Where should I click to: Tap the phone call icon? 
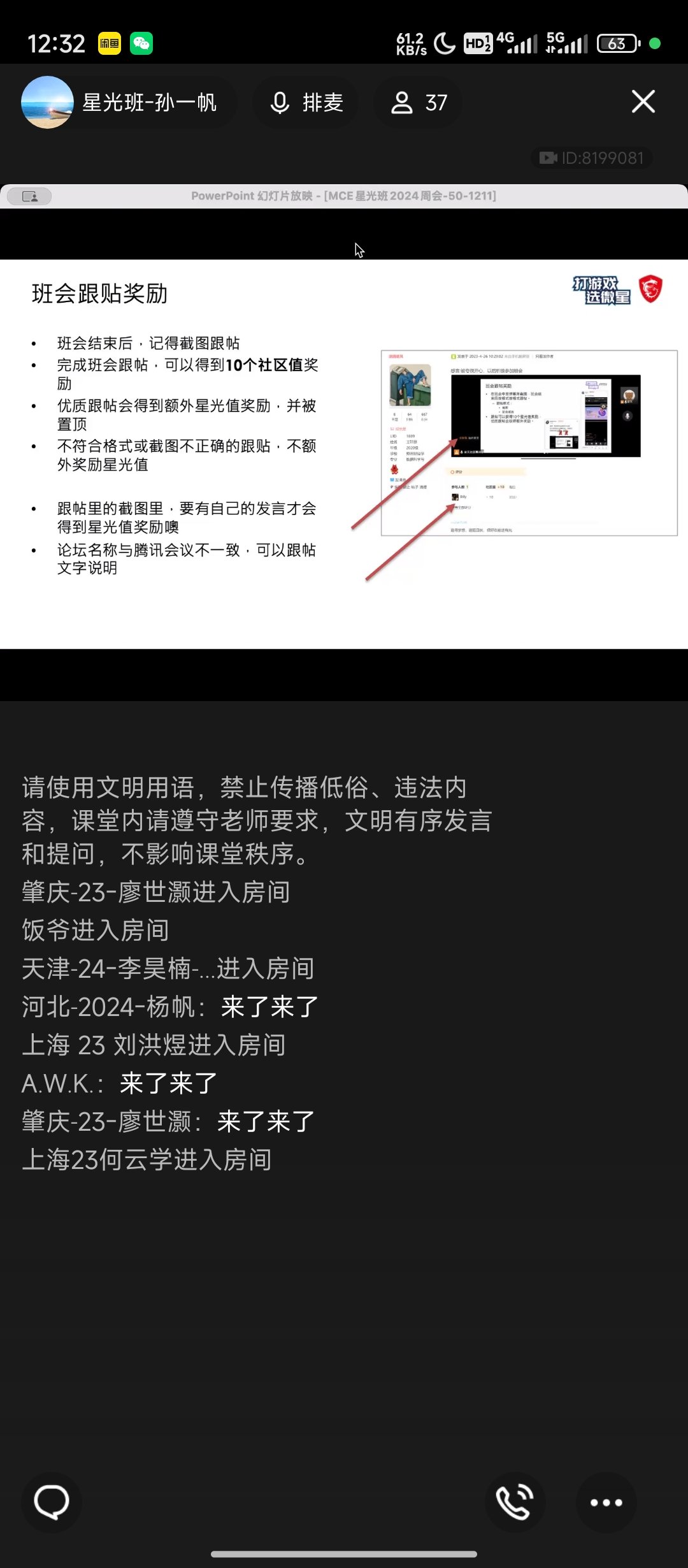point(515,1502)
